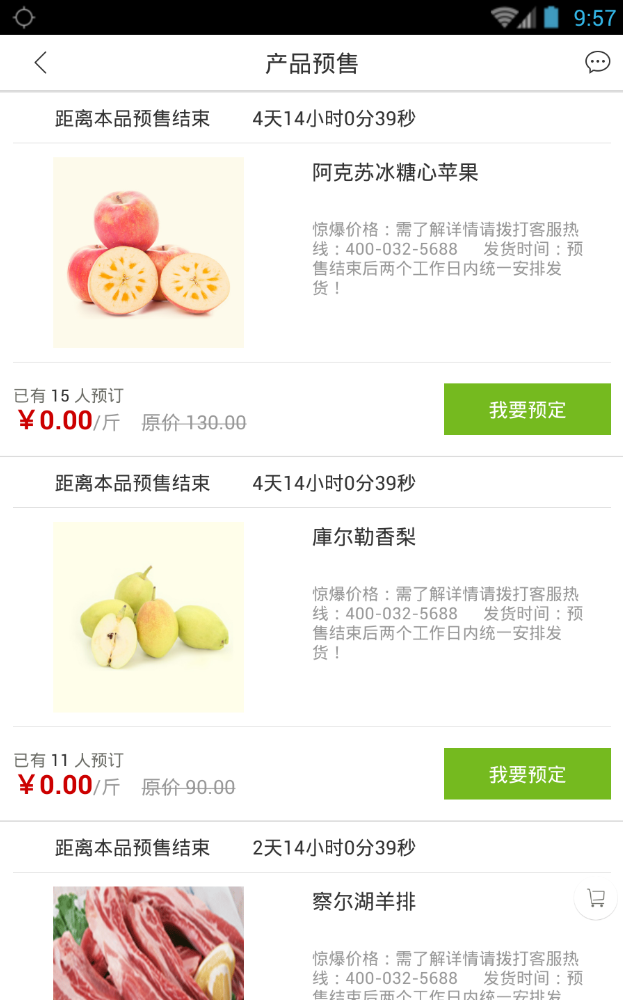
Task: Open the chat message icon
Action: pyautogui.click(x=597, y=63)
